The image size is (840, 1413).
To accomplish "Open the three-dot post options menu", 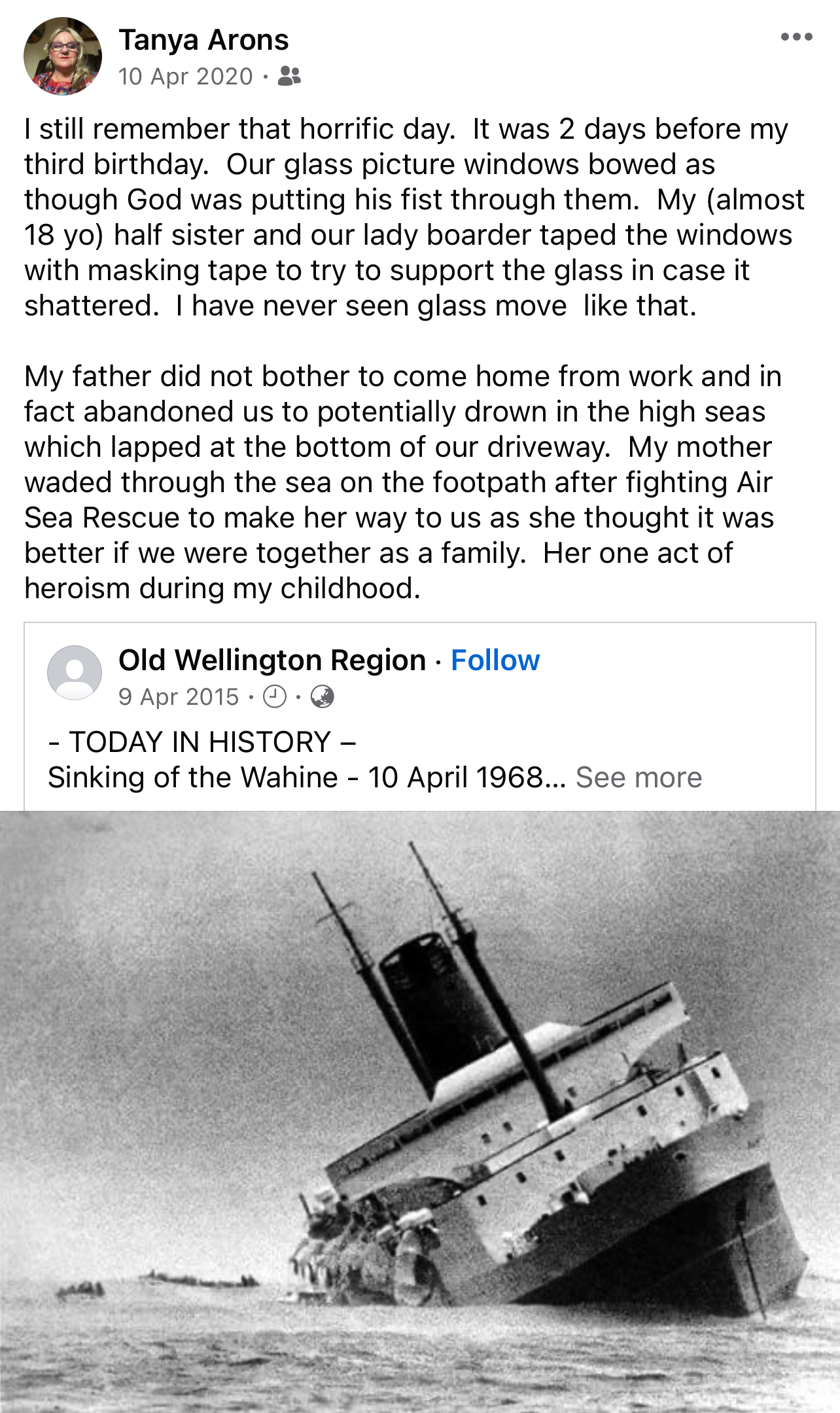I will click(x=796, y=37).
